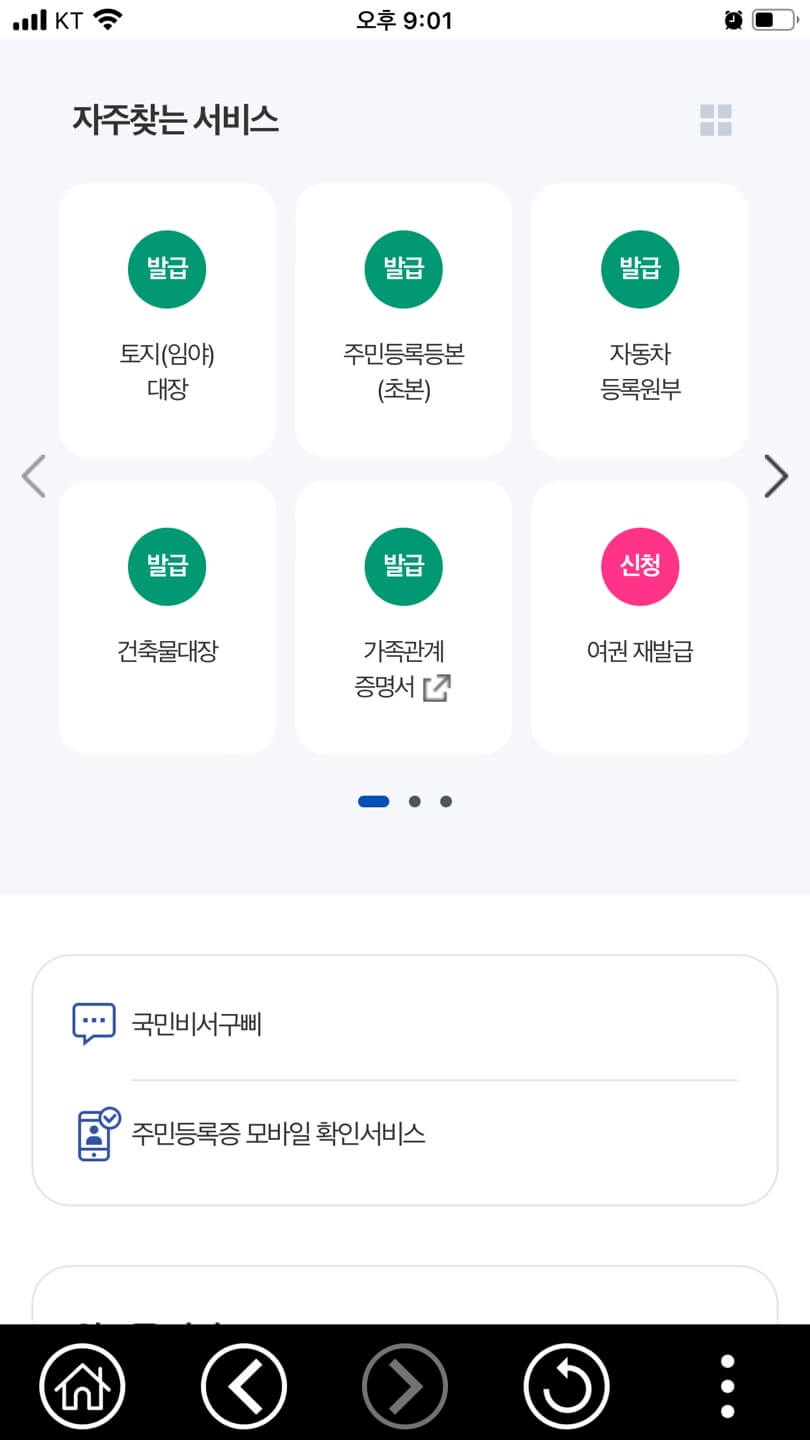The image size is (810, 1440).
Task: Select the Home icon in bottom navigation
Action: (83, 1386)
